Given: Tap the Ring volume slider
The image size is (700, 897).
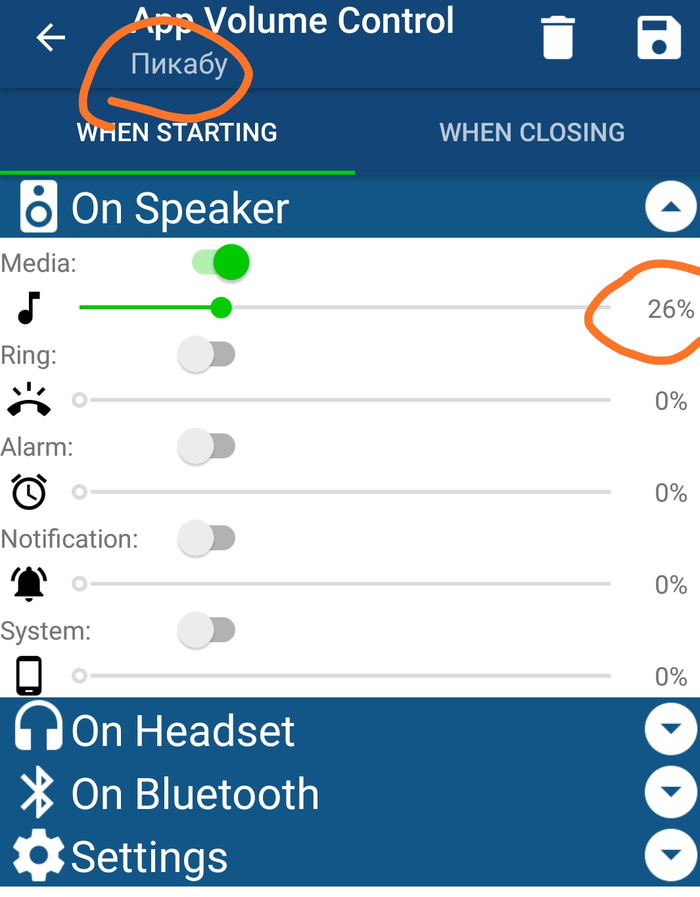Looking at the screenshot, I should click(345, 400).
